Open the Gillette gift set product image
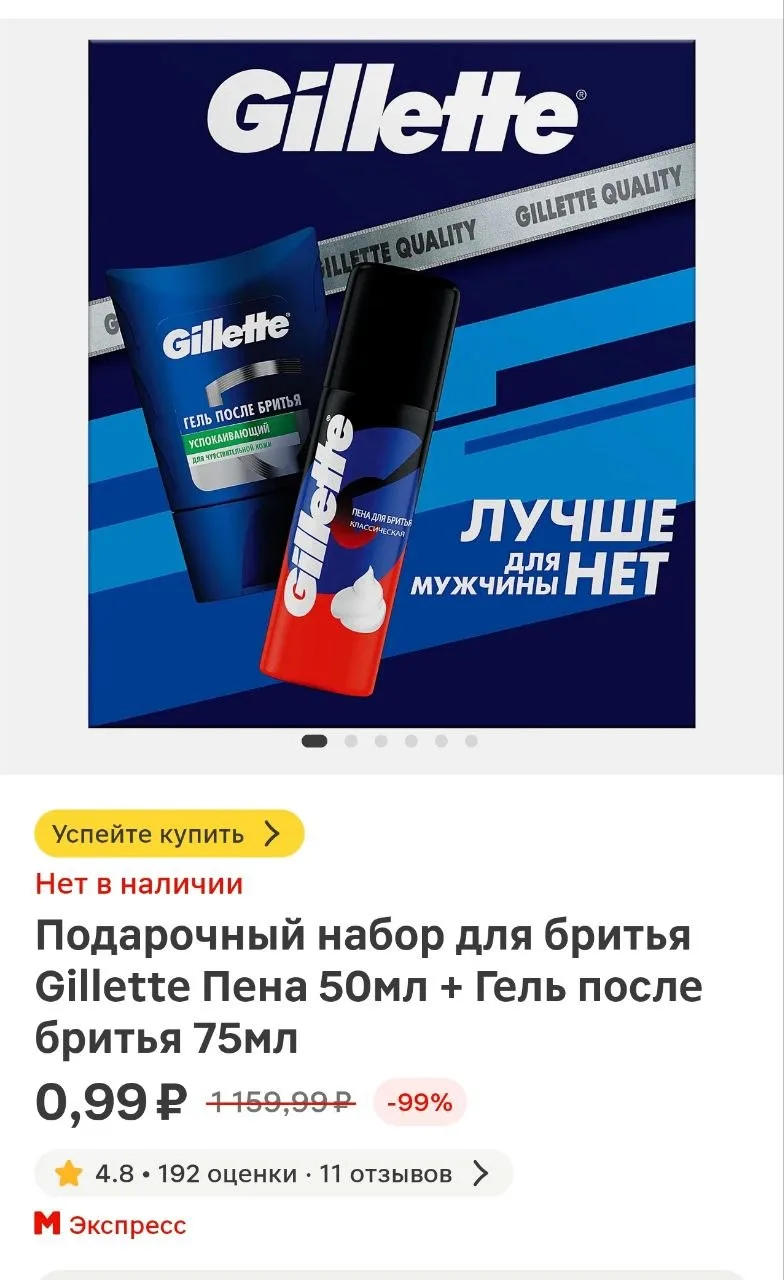 click(391, 384)
